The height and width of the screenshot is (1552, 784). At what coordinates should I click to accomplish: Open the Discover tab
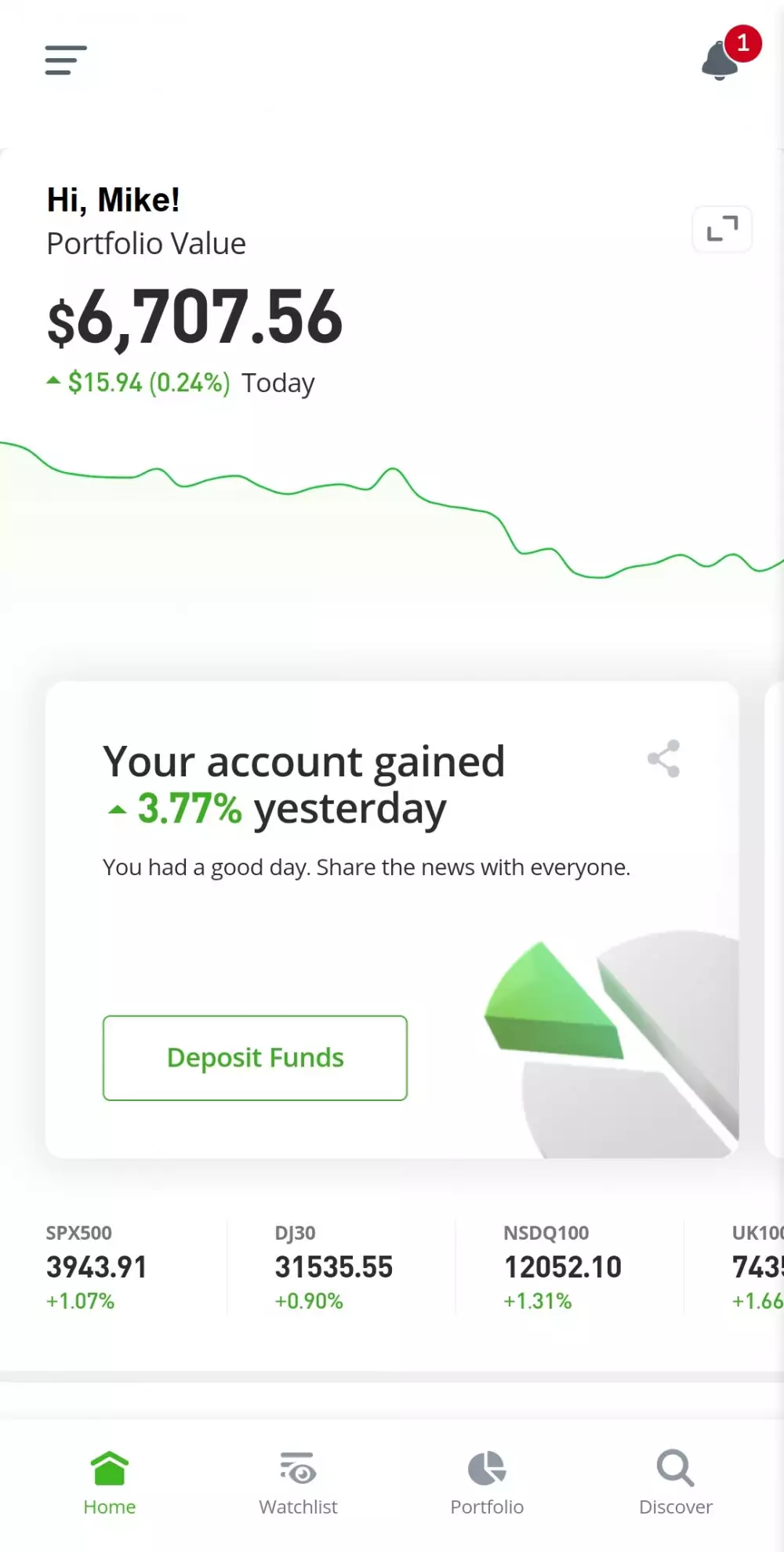tap(675, 1483)
